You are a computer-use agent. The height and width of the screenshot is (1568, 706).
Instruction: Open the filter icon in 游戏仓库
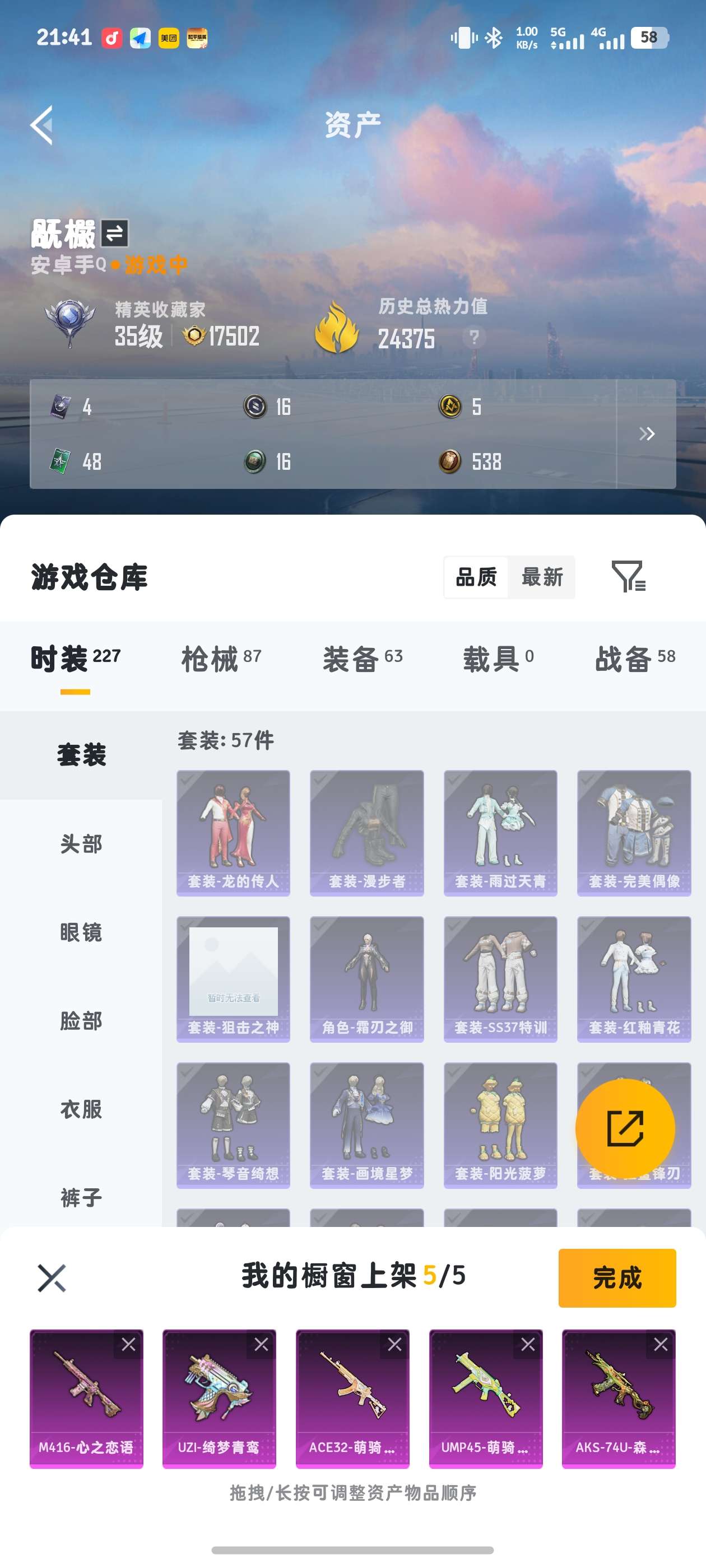[628, 576]
